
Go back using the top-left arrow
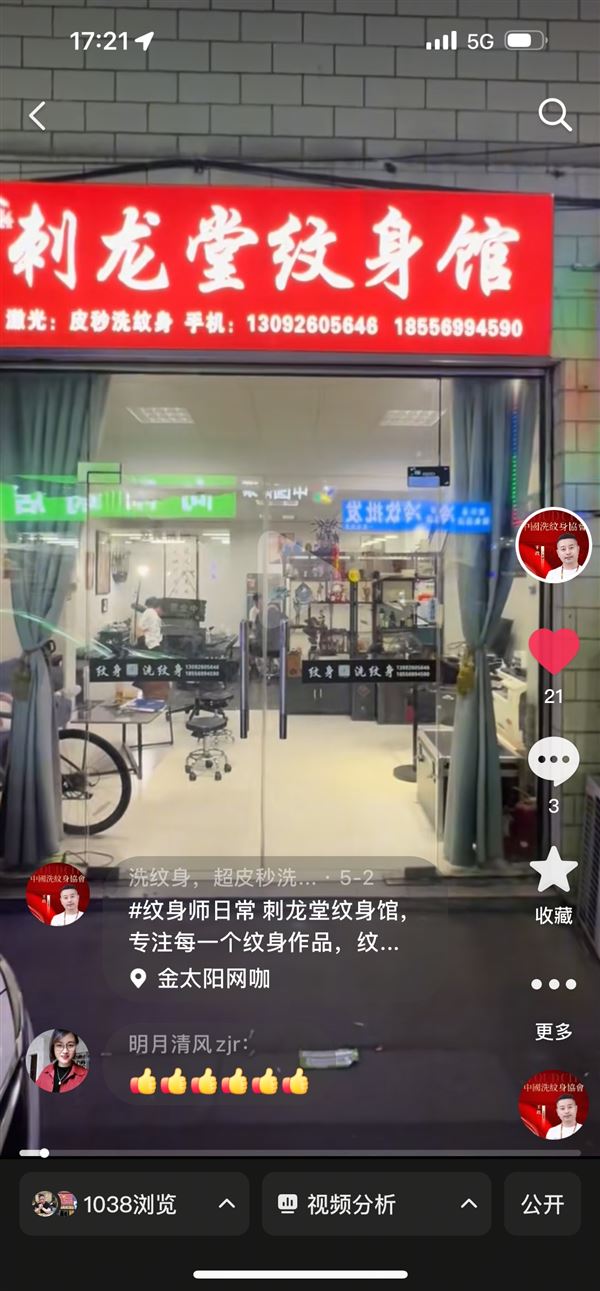[37, 116]
